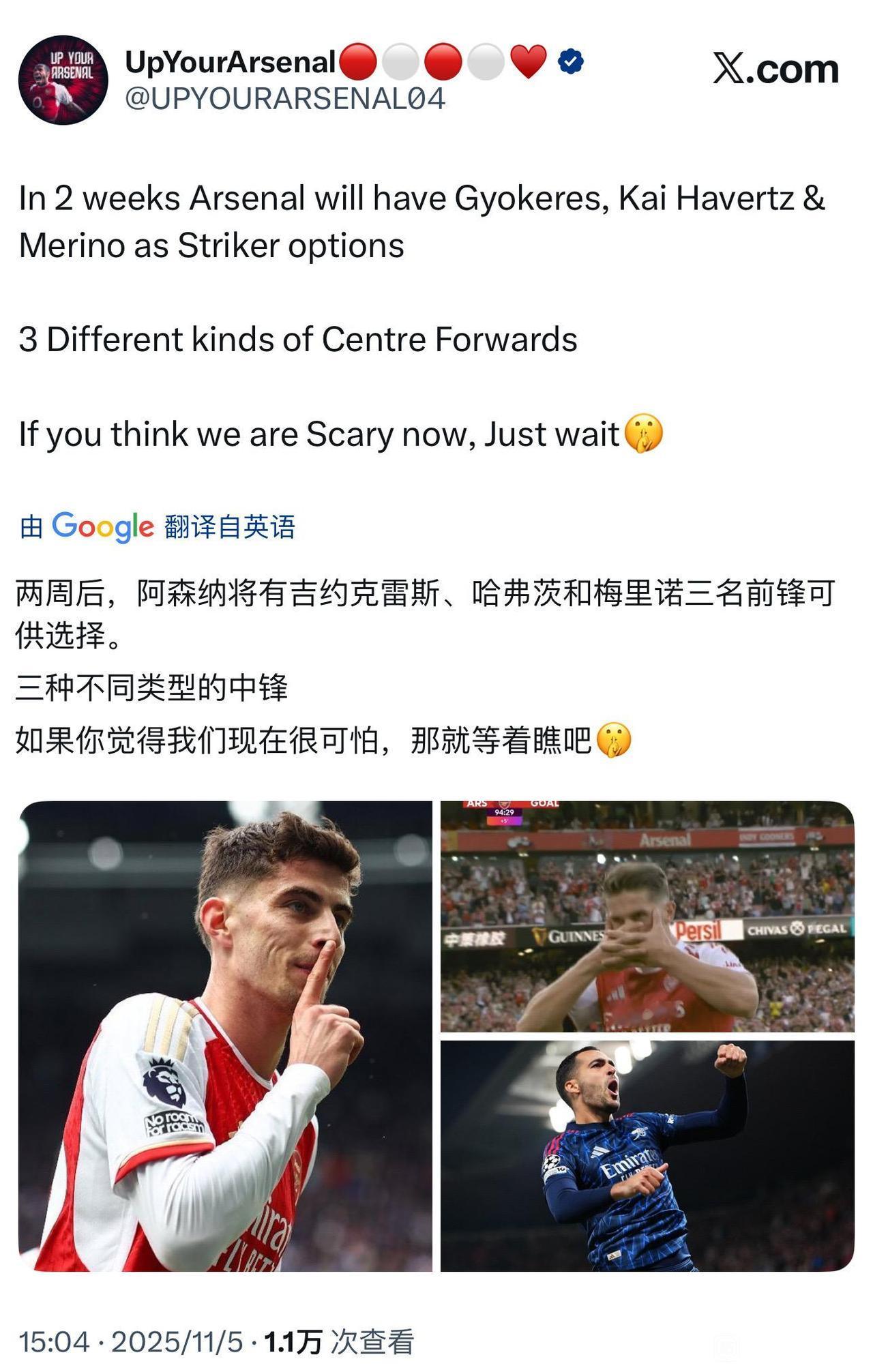Open the UpYourArsenal profile avatar
Viewport: 873px width, 1372px height.
click(x=63, y=80)
